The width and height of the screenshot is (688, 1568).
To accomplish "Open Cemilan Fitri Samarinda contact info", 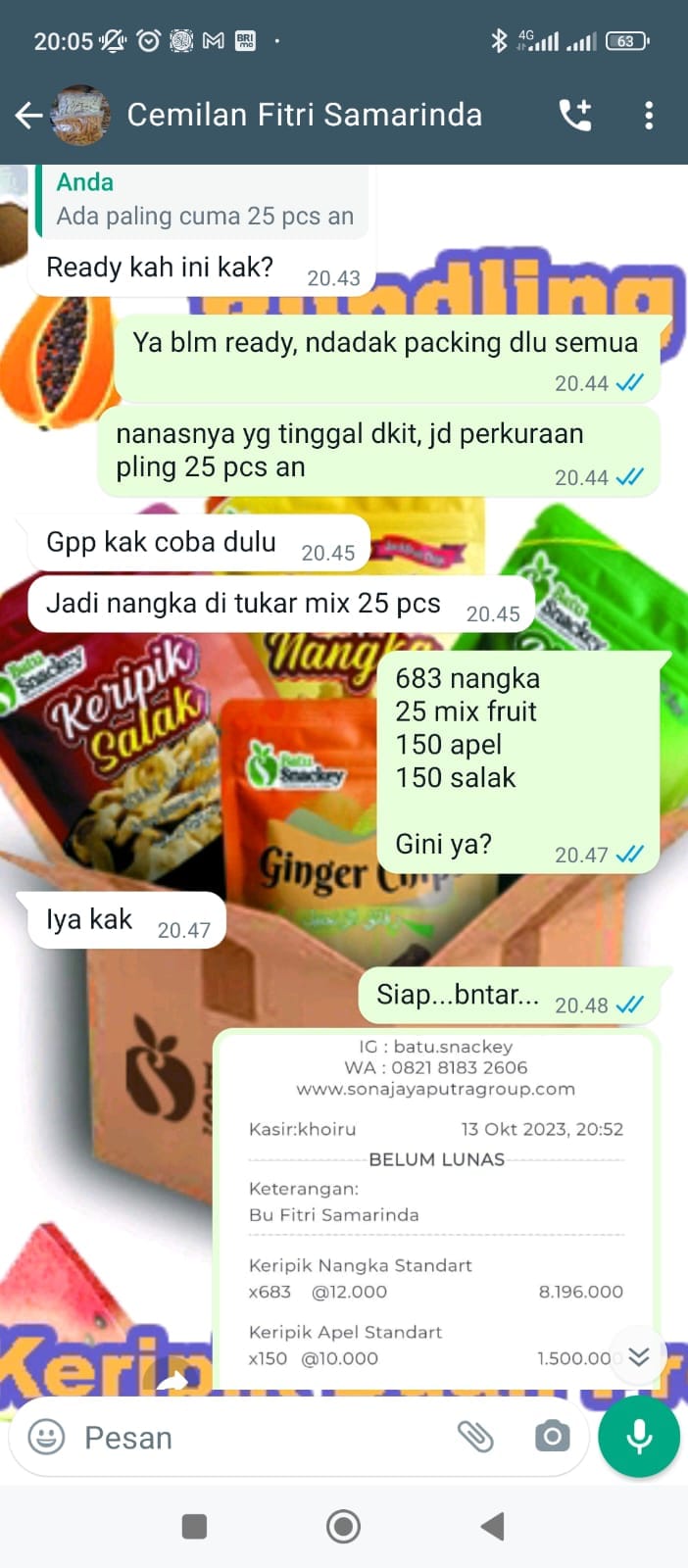I will [x=304, y=116].
